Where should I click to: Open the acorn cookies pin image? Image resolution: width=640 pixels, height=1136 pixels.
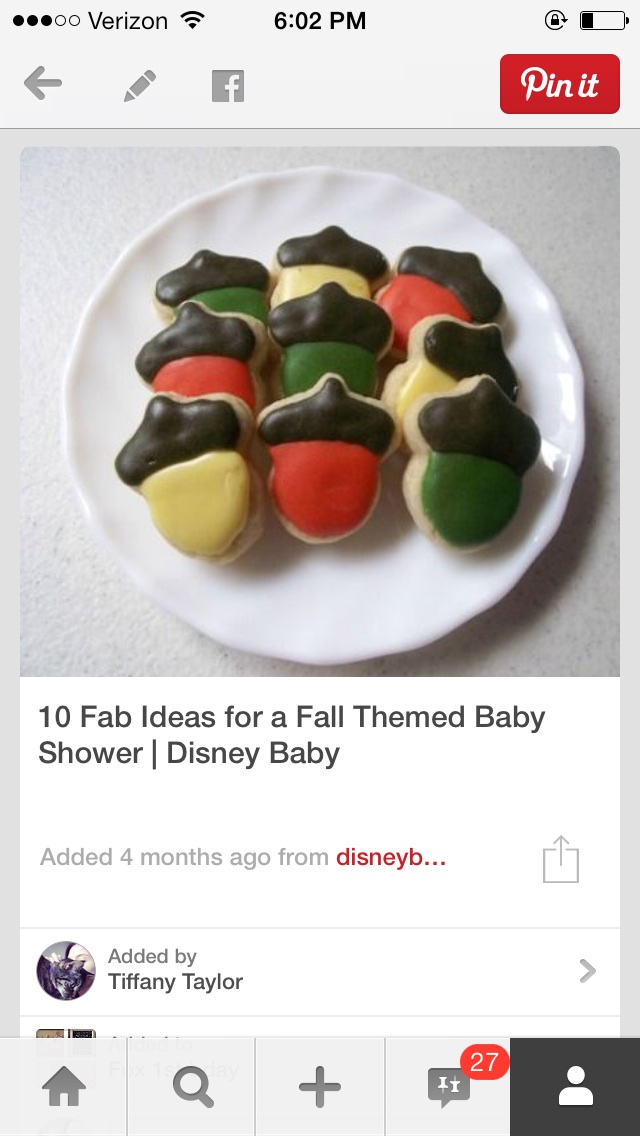(x=320, y=411)
